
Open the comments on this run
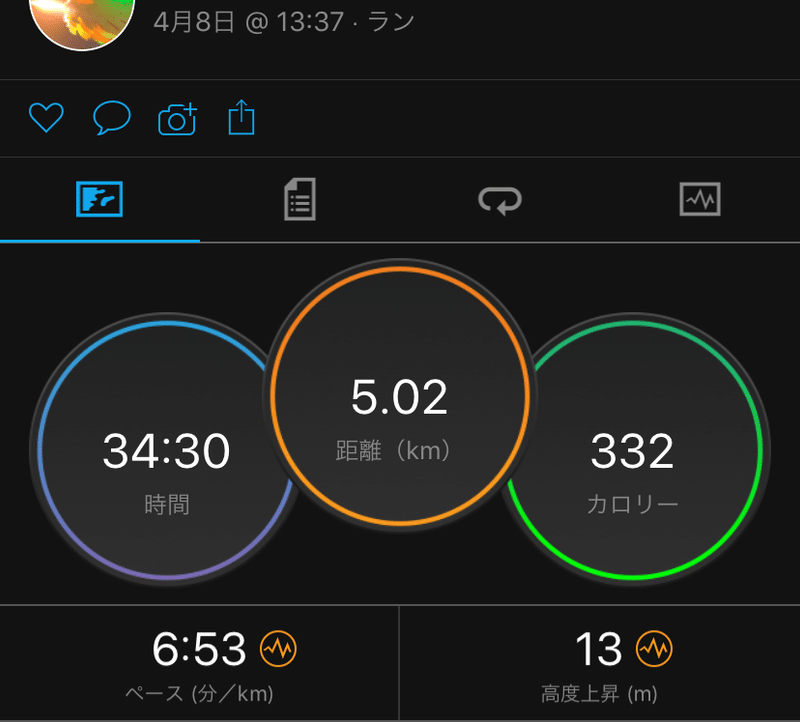[x=111, y=119]
